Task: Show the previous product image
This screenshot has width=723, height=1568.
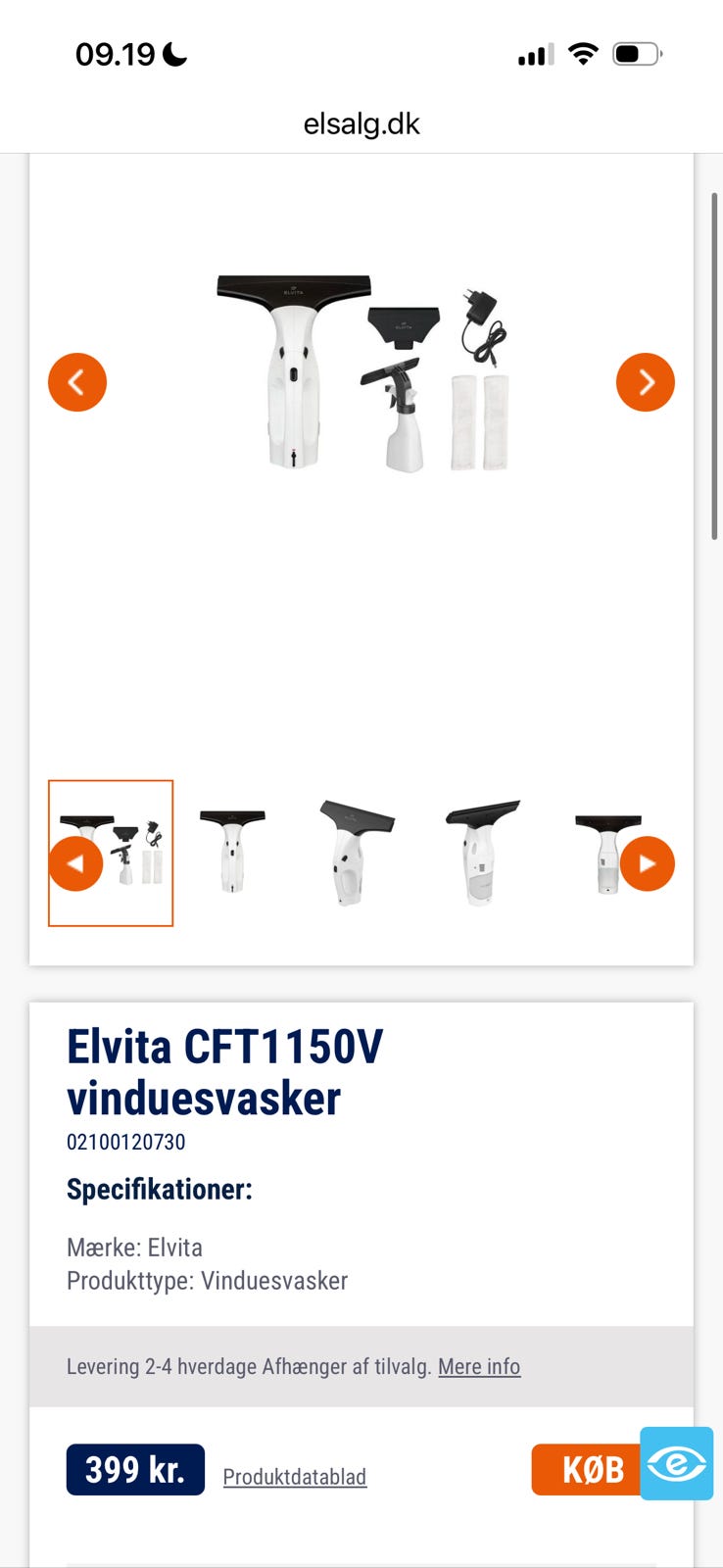Action: click(x=77, y=382)
